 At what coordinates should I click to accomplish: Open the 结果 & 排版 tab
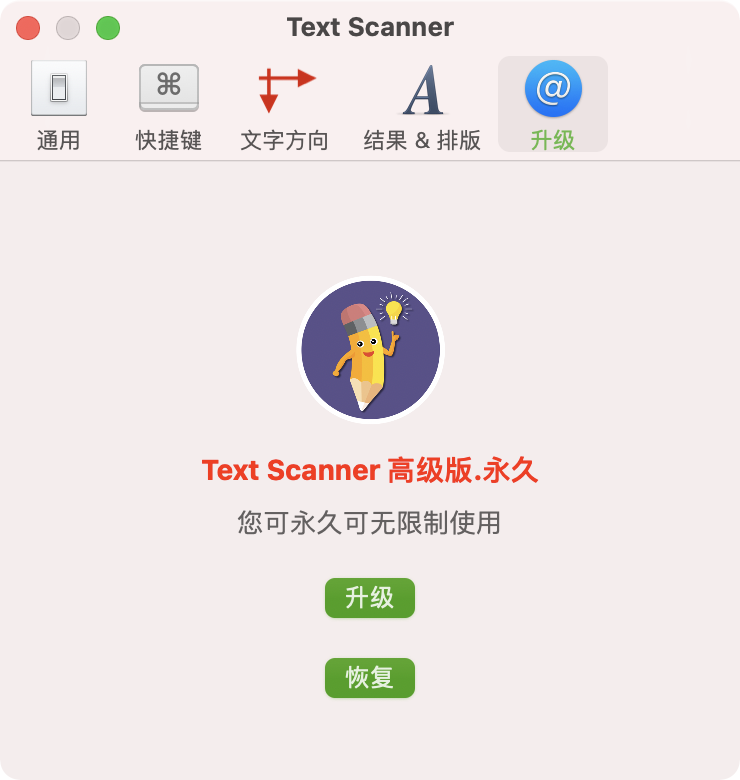422,105
